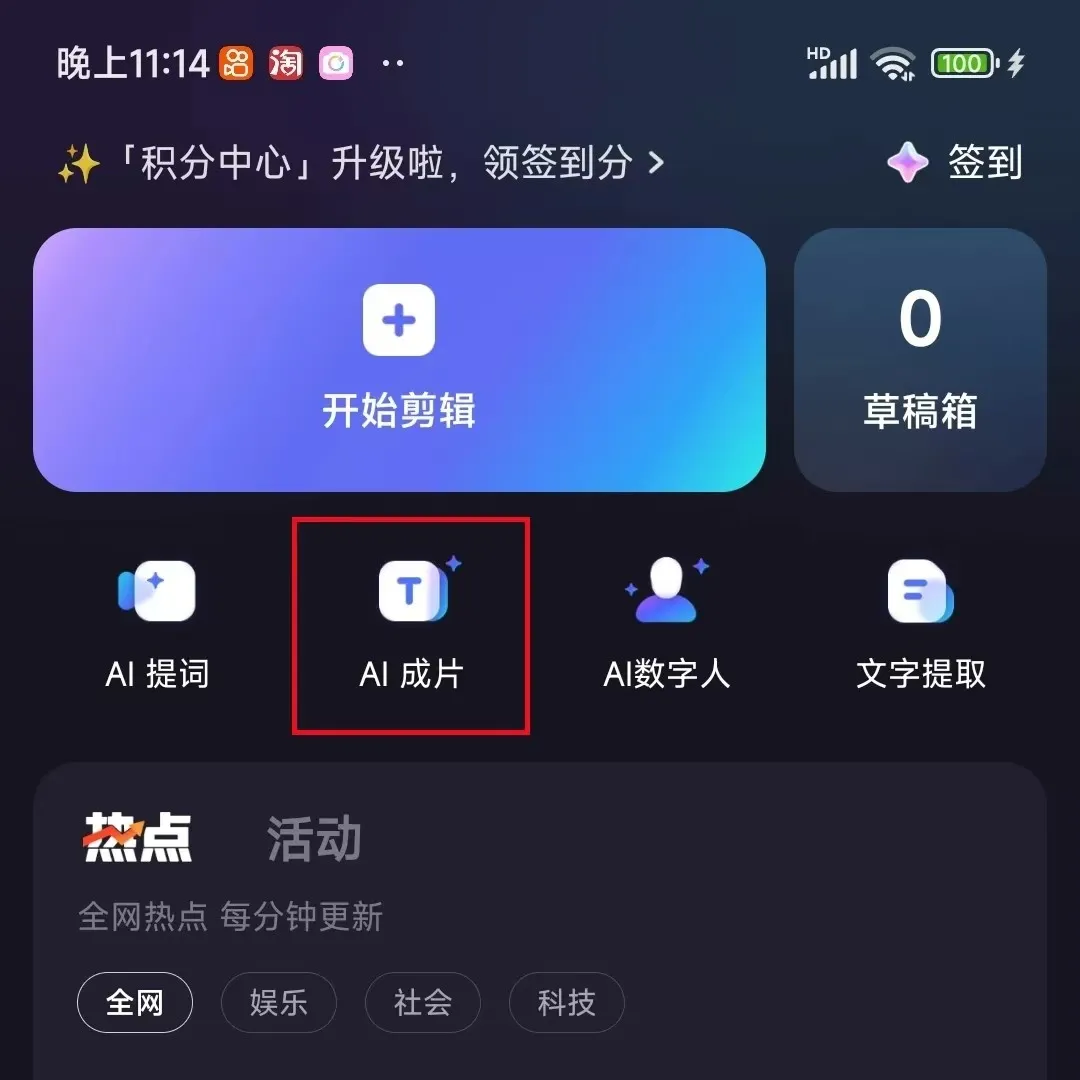
Task: Select the 全网 filter chip
Action: (135, 1002)
